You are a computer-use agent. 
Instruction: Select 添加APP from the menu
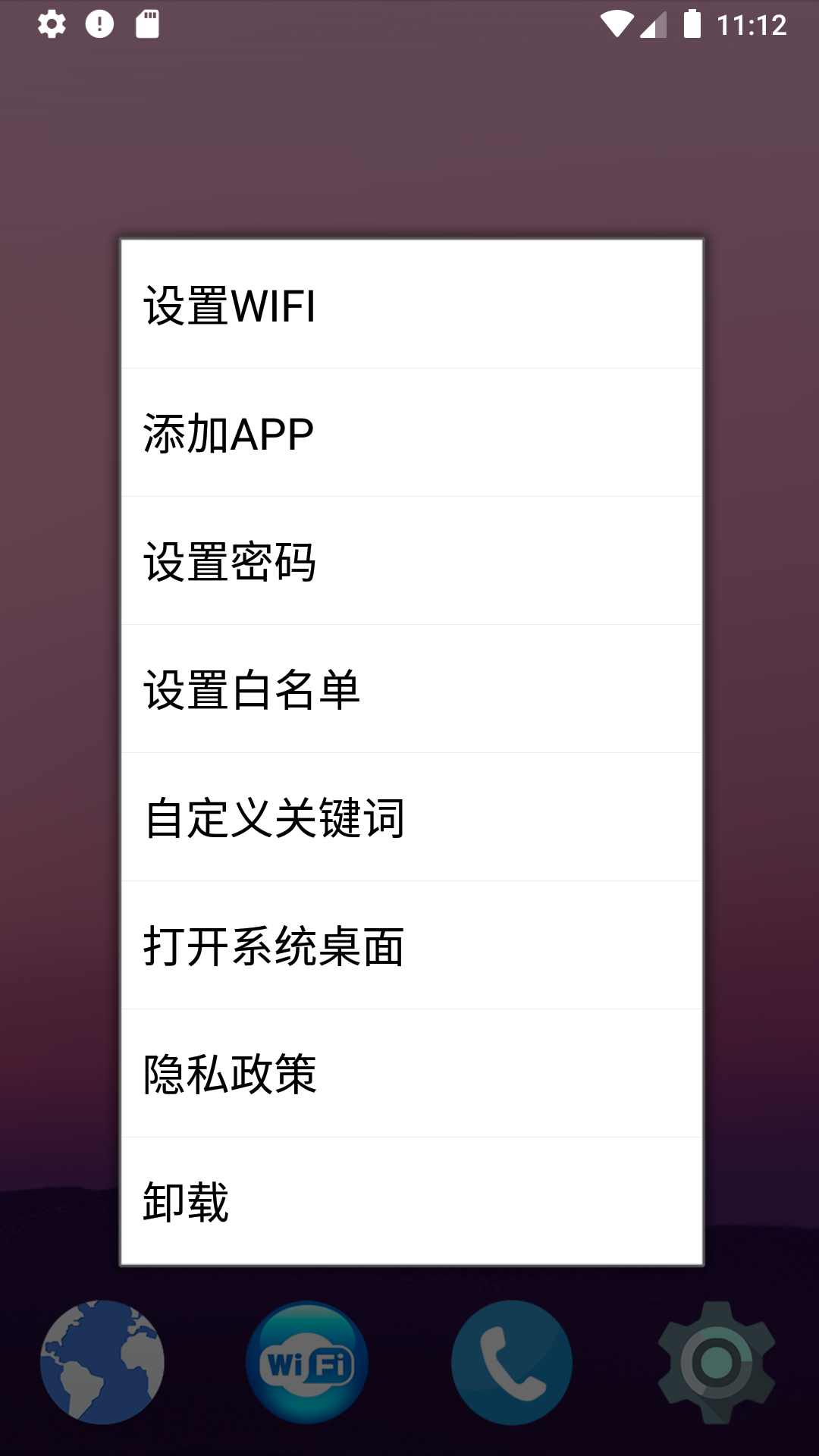[411, 433]
